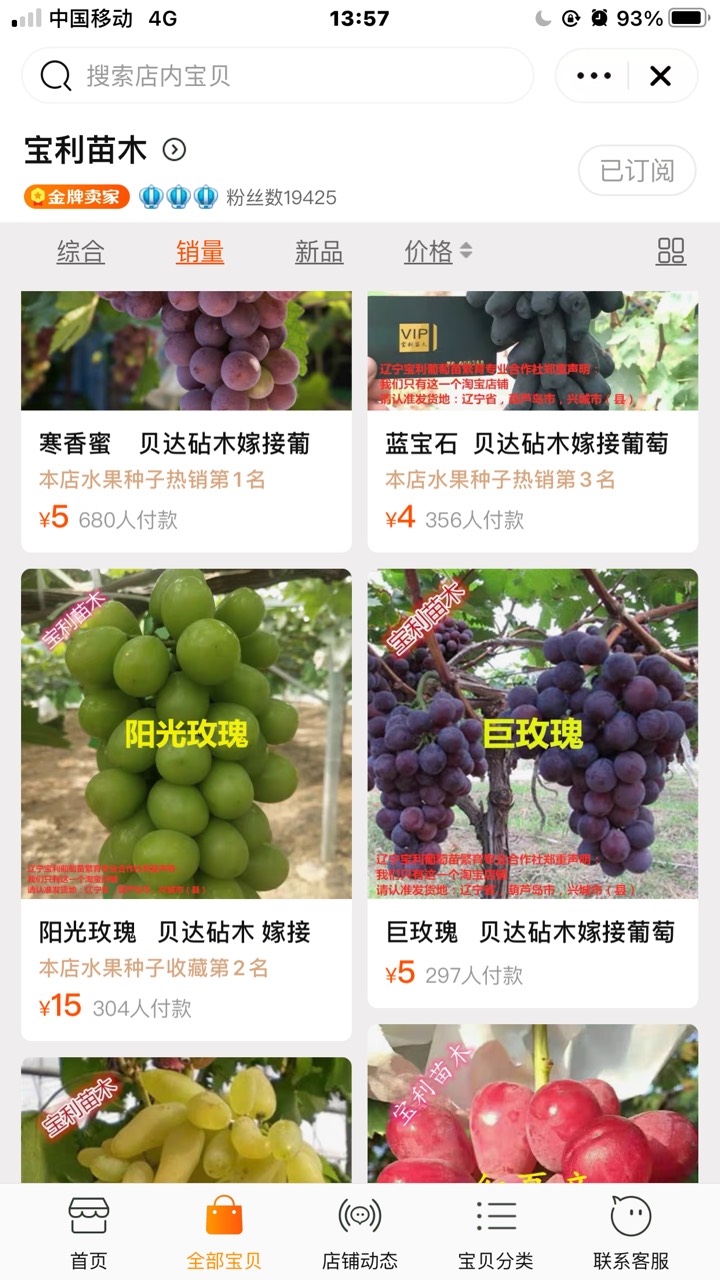Go to the 首页 shop home tab
Viewport: 720px width, 1280px height.
click(x=88, y=1232)
